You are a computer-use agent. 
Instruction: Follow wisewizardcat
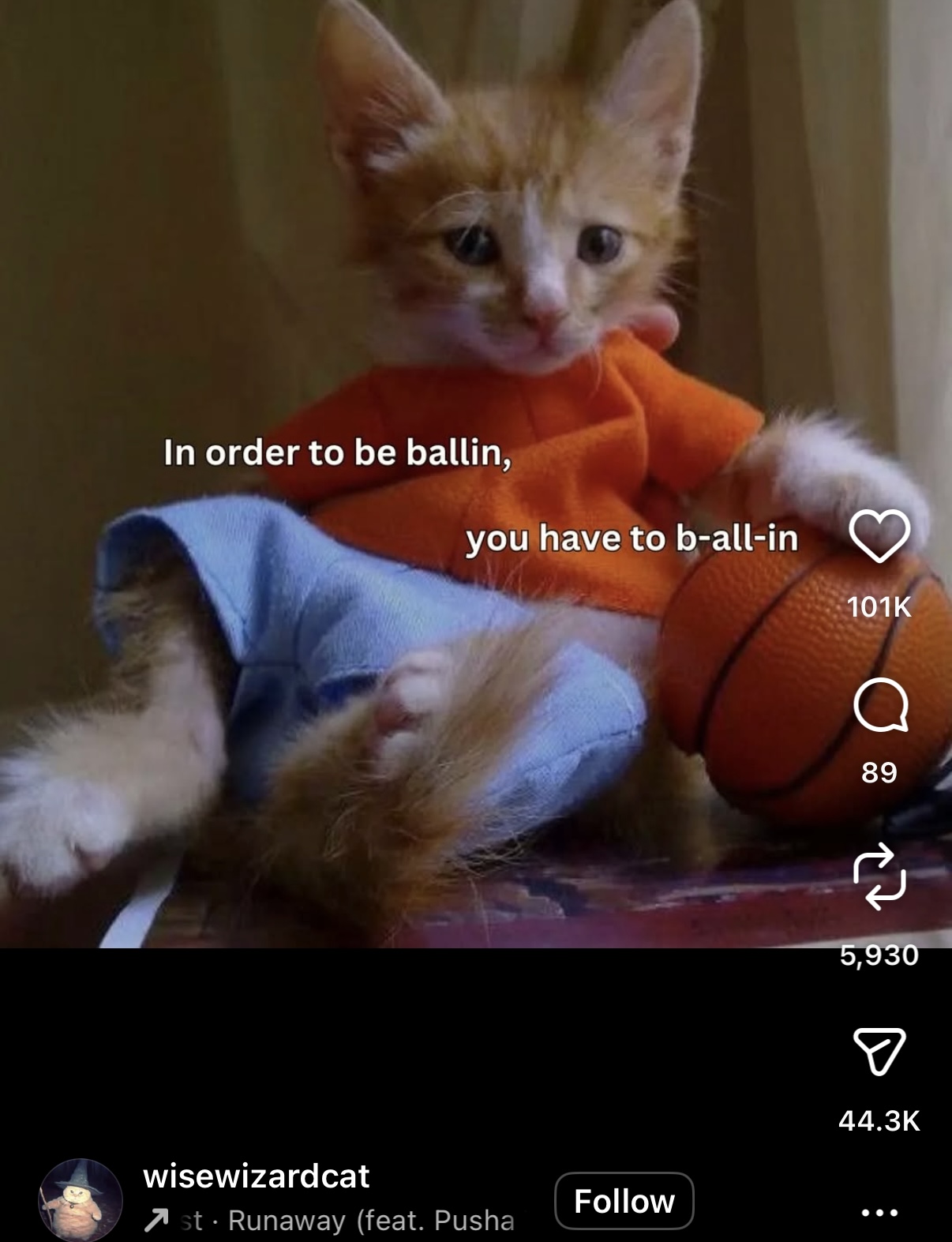point(624,1201)
